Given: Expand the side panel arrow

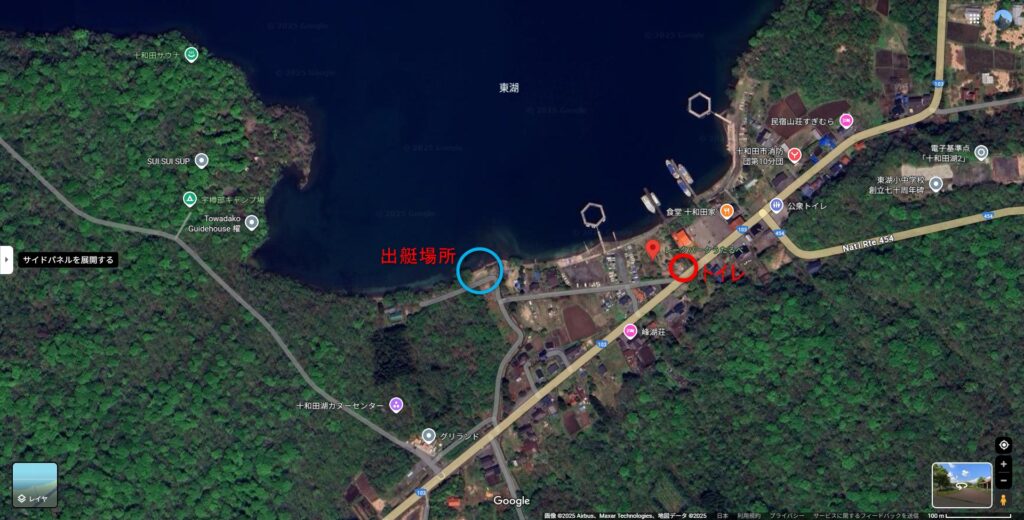Looking at the screenshot, I should 6,259.
